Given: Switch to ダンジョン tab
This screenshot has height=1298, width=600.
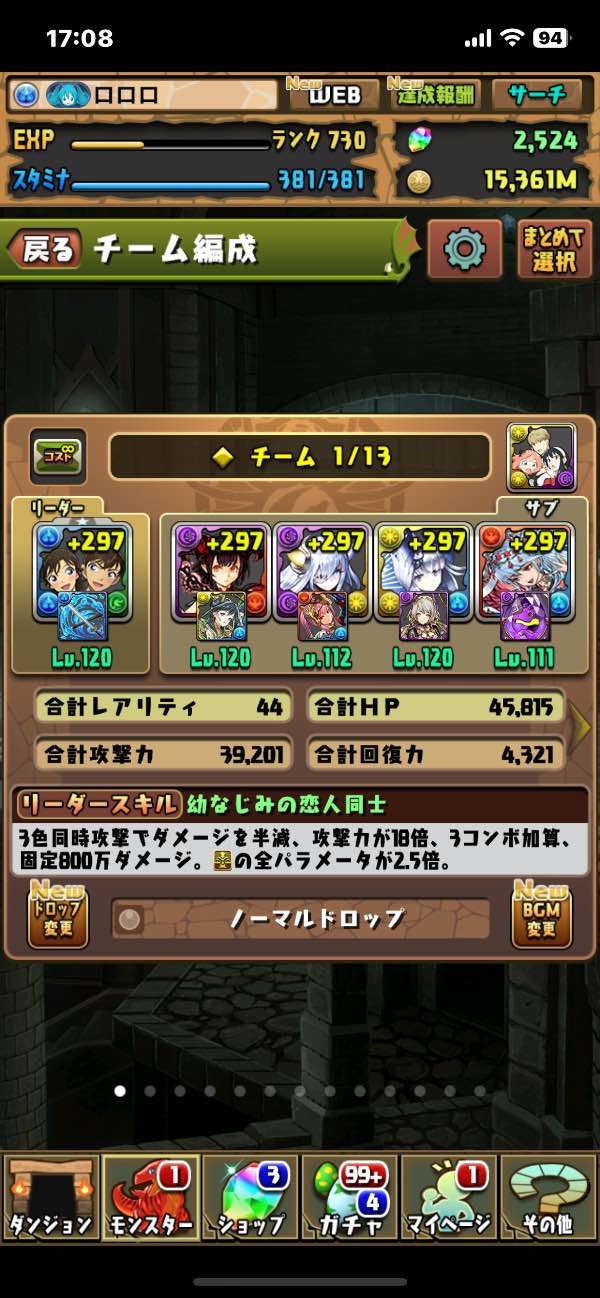Looking at the screenshot, I should 52,1195.
